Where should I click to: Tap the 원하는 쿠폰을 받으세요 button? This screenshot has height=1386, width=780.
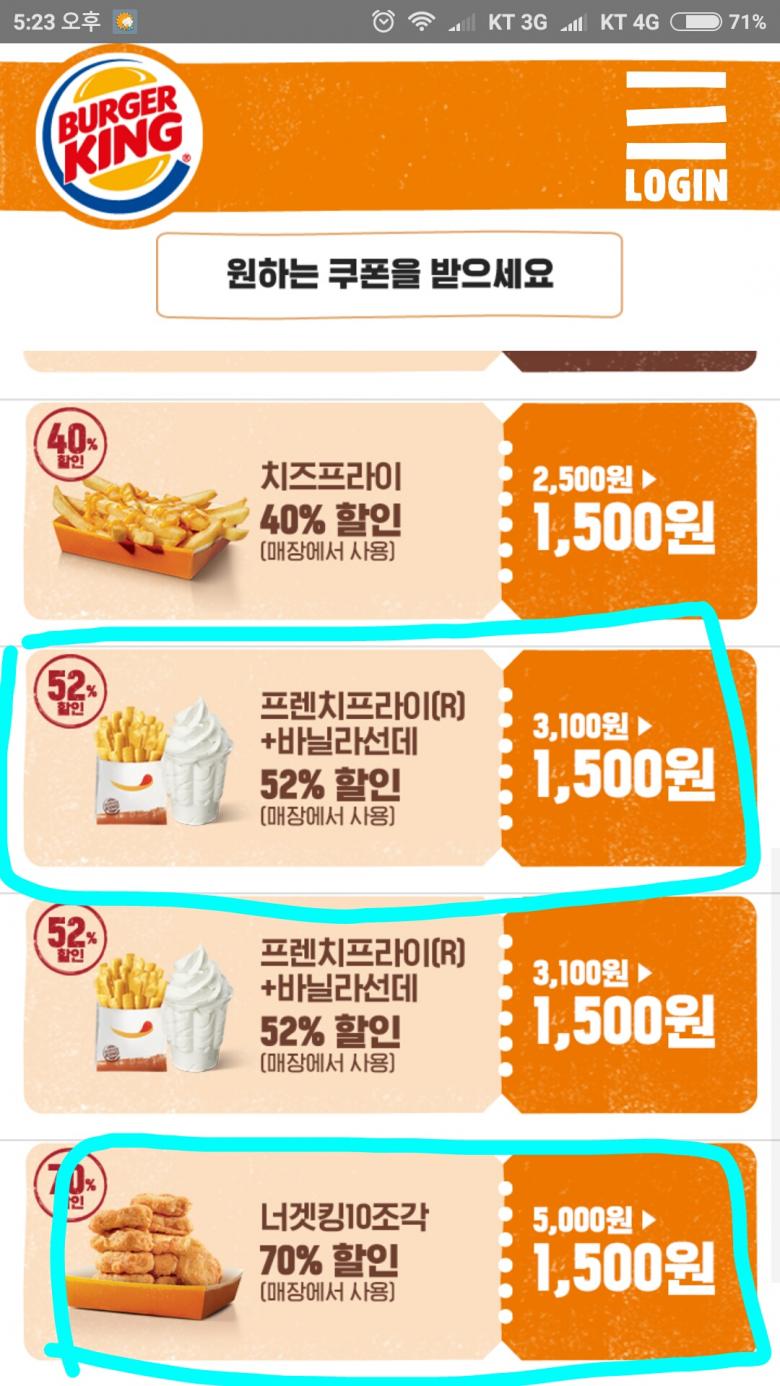click(389, 275)
